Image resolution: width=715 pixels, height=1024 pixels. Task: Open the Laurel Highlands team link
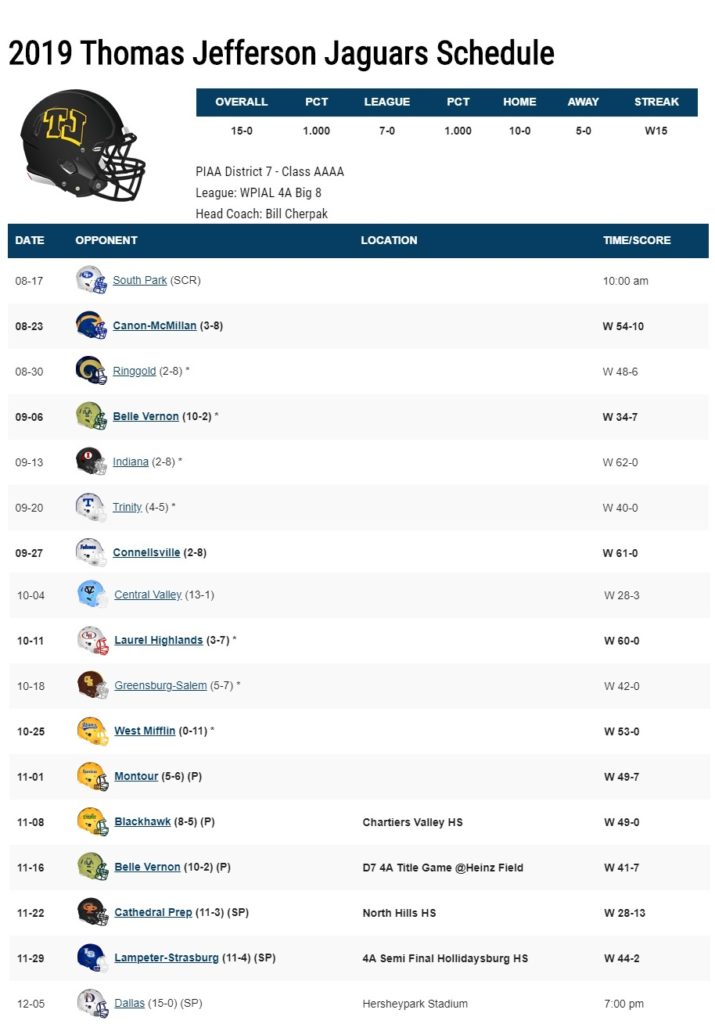[x=158, y=640]
